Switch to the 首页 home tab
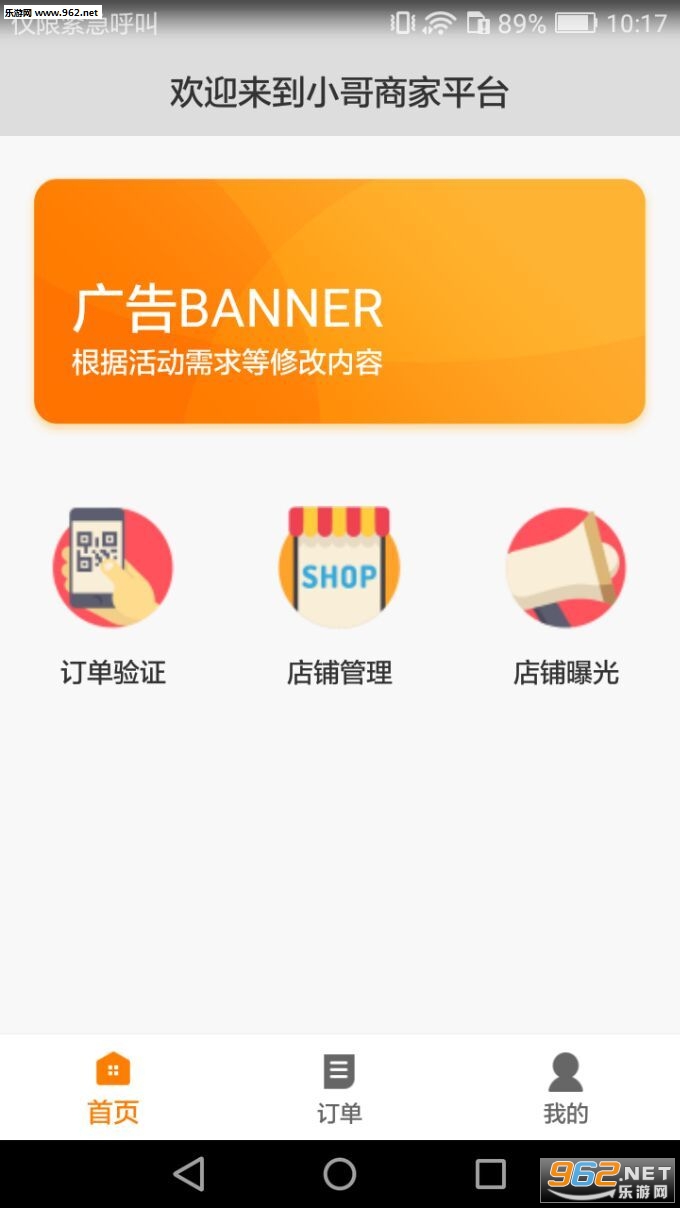Image resolution: width=680 pixels, height=1208 pixels. click(113, 1088)
